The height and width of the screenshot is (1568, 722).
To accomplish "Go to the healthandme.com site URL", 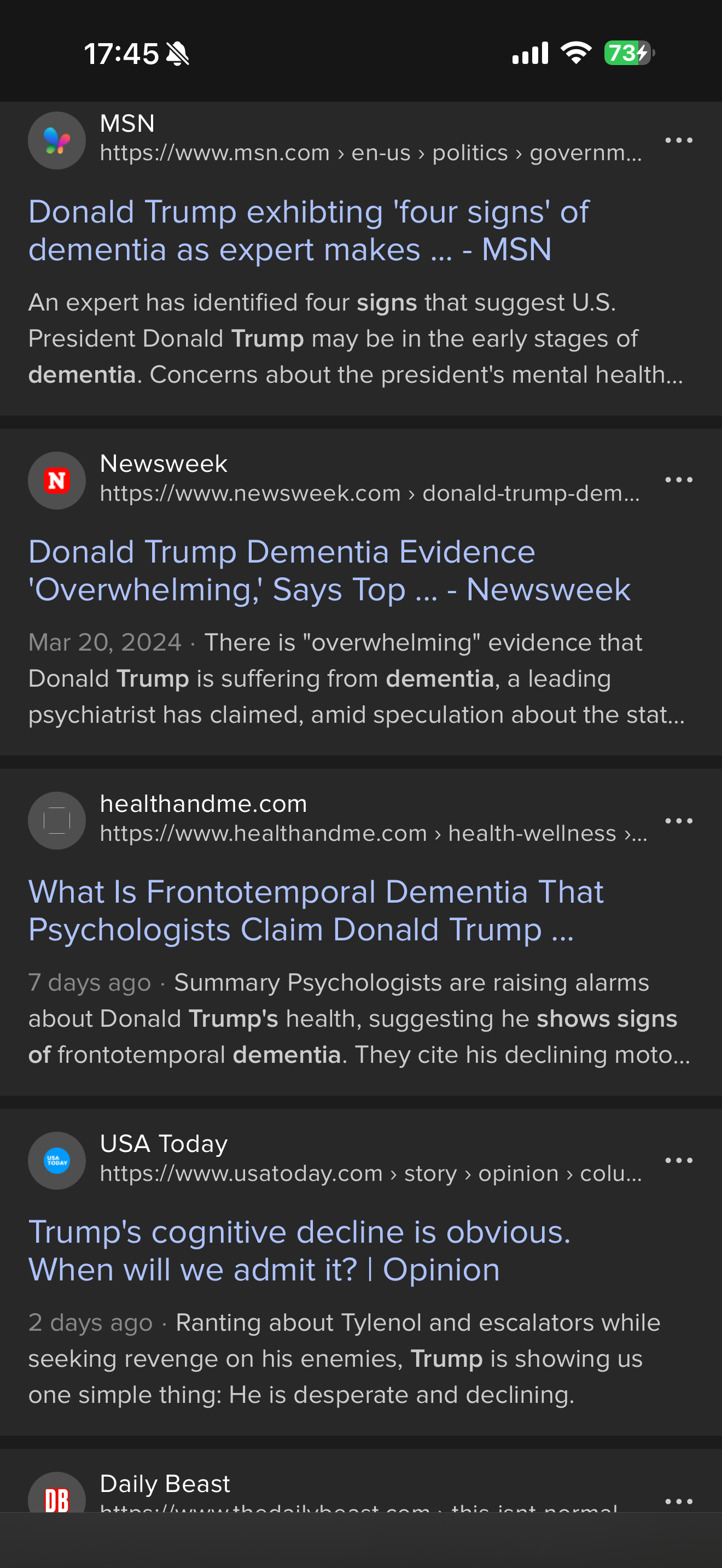I will (372, 833).
